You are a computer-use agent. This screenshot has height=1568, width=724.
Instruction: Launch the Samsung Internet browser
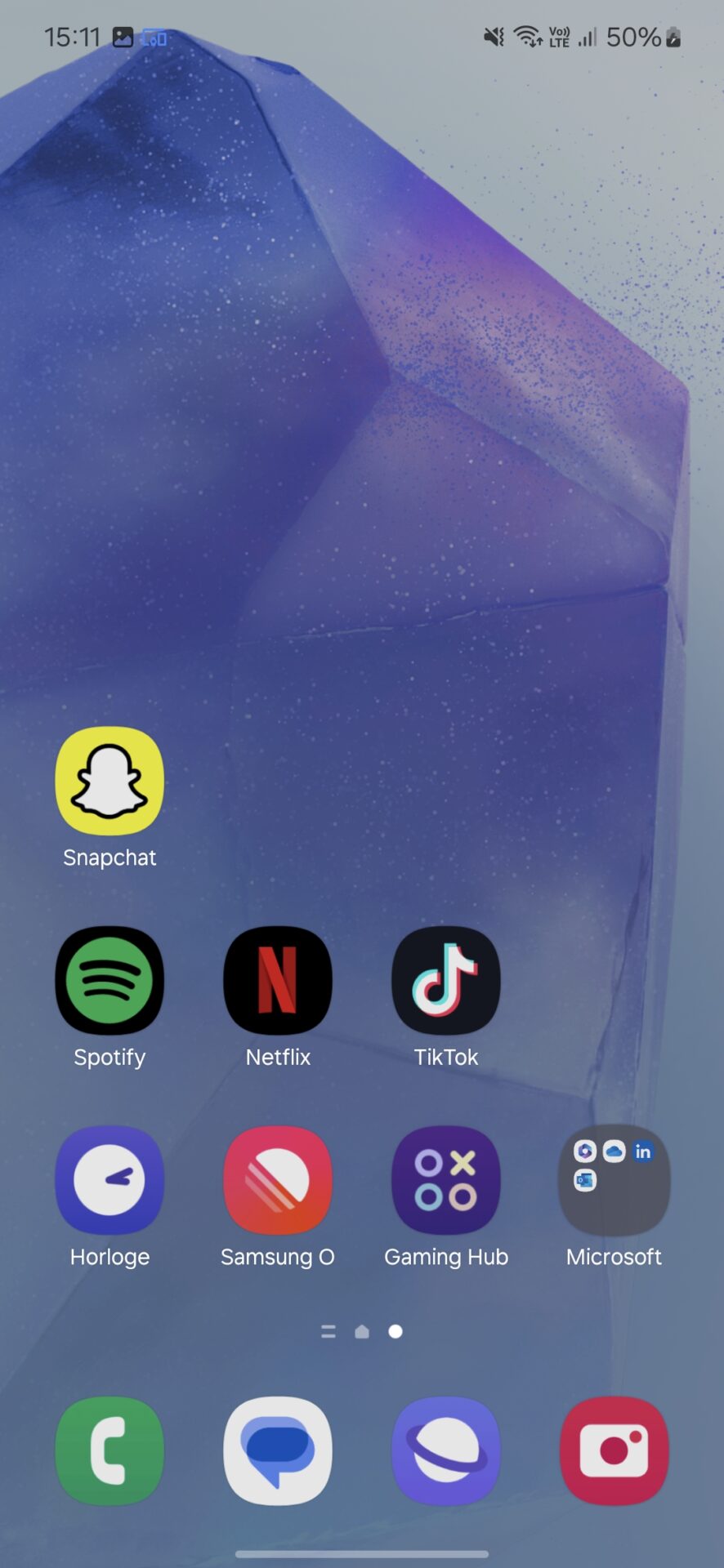point(446,1450)
